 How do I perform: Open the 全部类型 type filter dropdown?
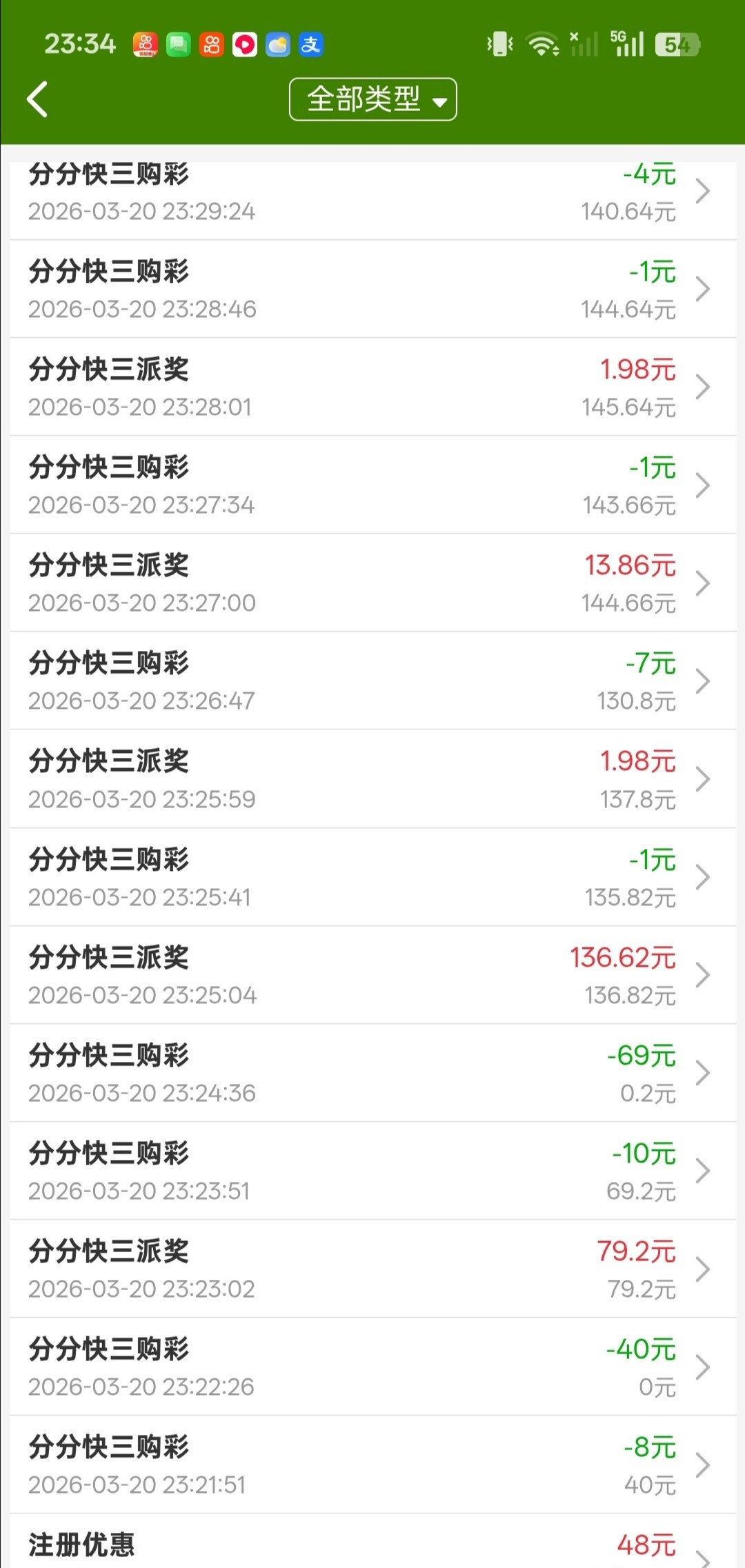[x=372, y=99]
